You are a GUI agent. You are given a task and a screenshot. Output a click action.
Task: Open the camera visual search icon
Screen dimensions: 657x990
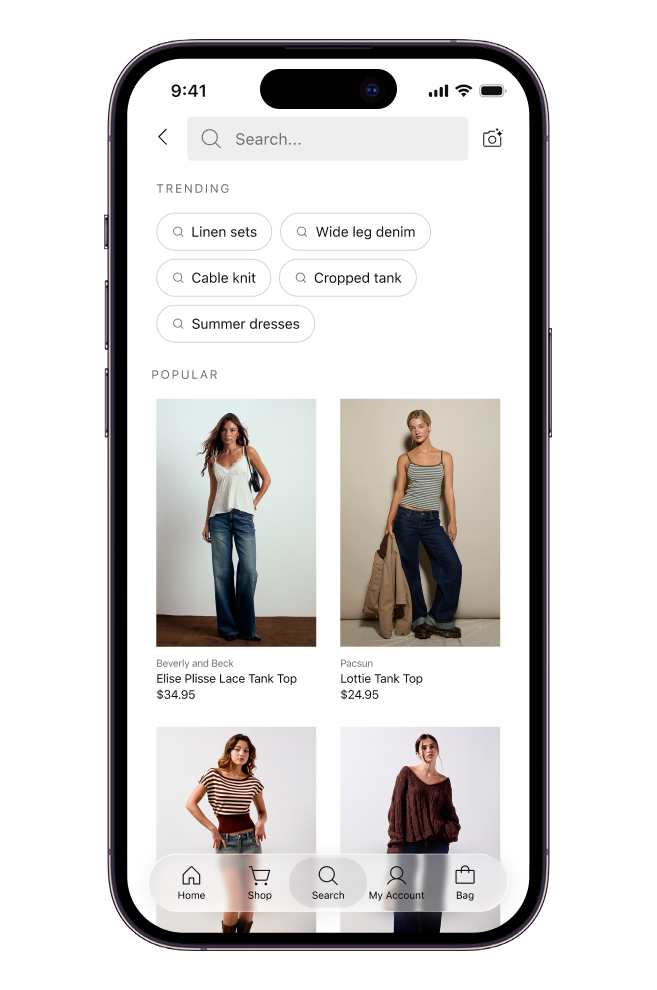492,138
